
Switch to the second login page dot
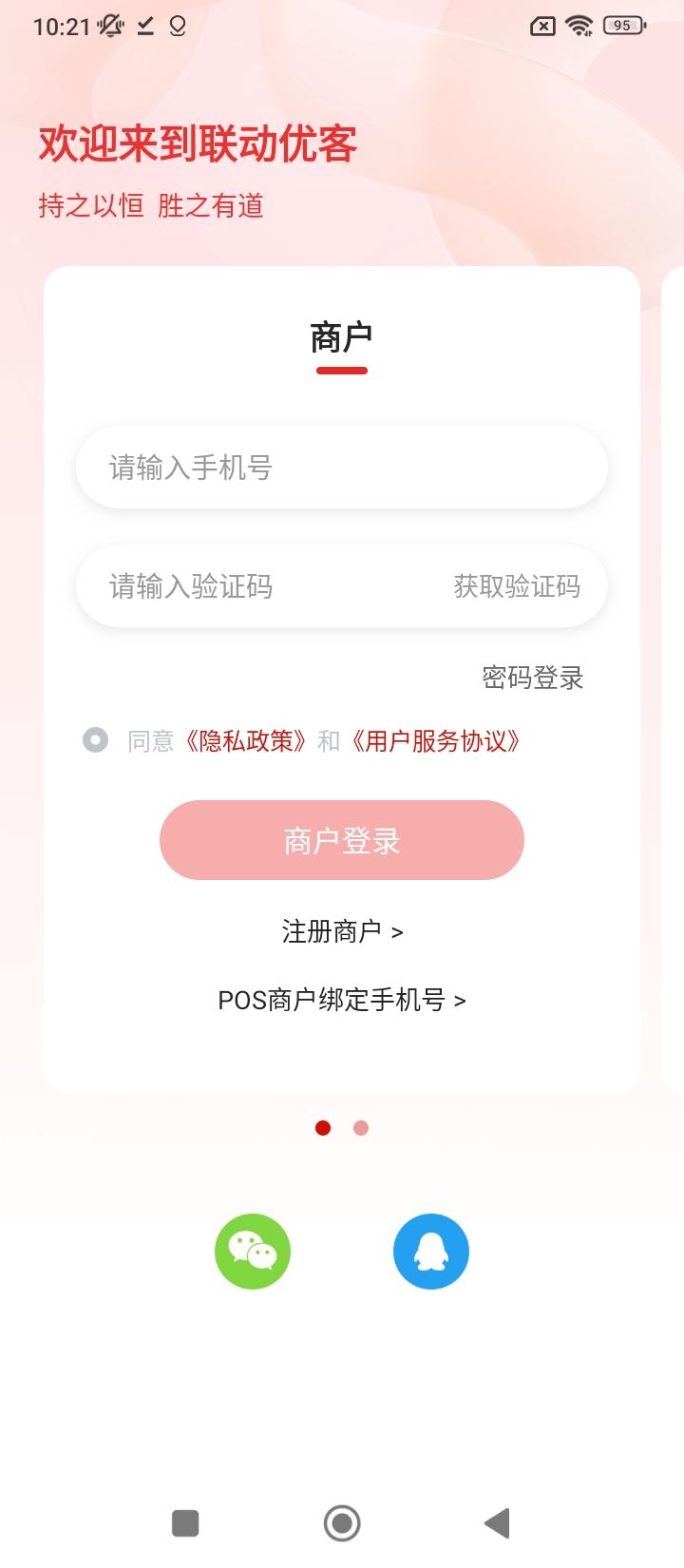361,1127
